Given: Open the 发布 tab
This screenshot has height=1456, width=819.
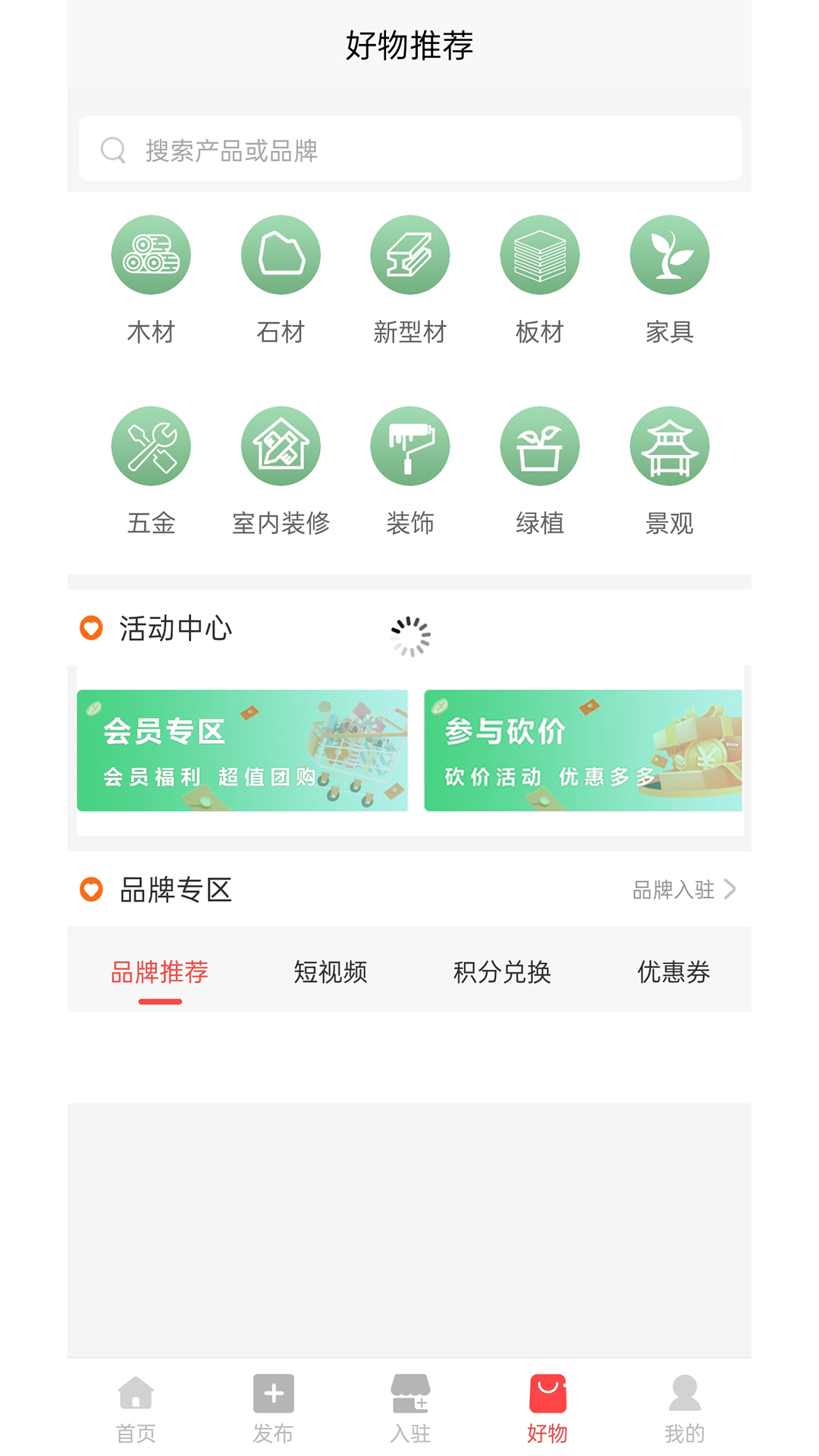Looking at the screenshot, I should pos(273,1408).
